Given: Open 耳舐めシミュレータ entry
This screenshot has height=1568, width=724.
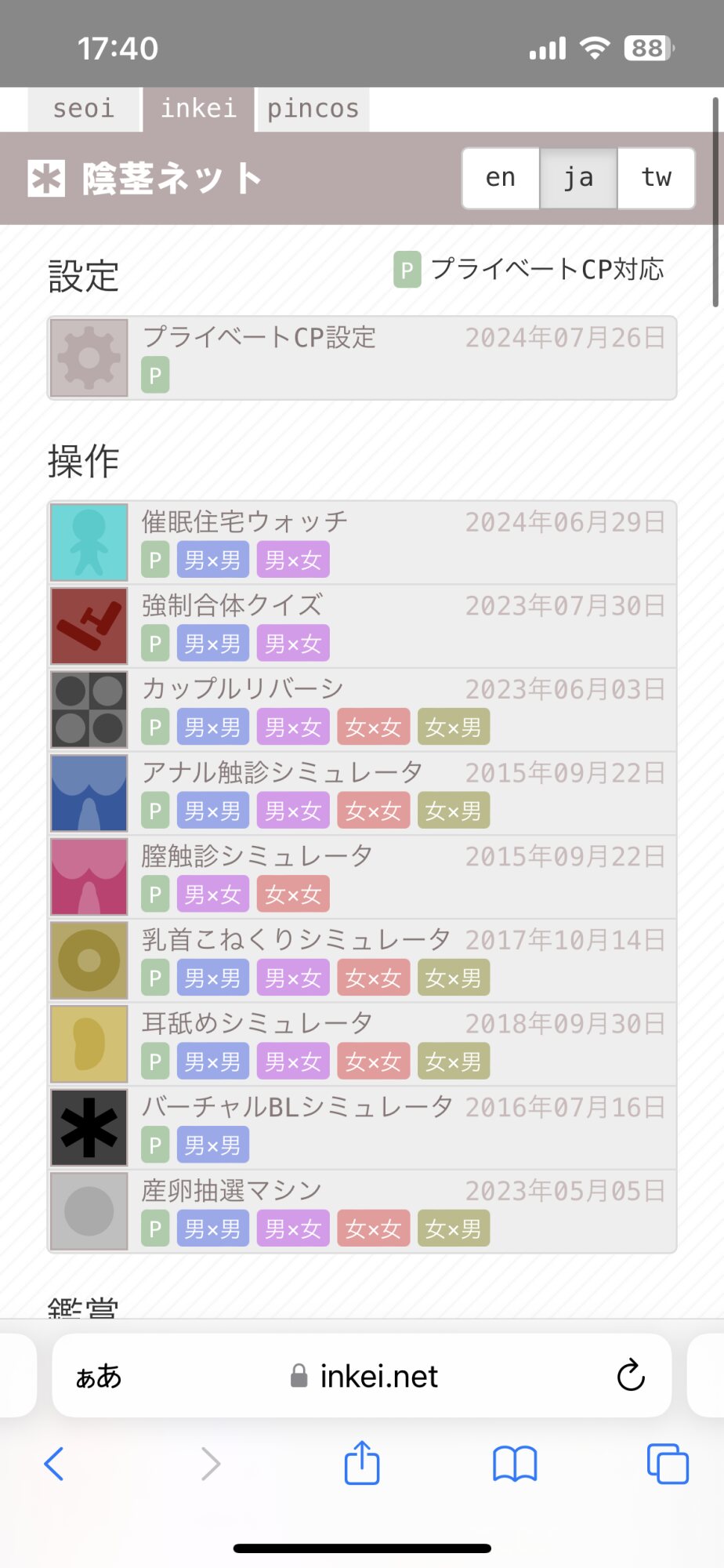Looking at the screenshot, I should (362, 1044).
